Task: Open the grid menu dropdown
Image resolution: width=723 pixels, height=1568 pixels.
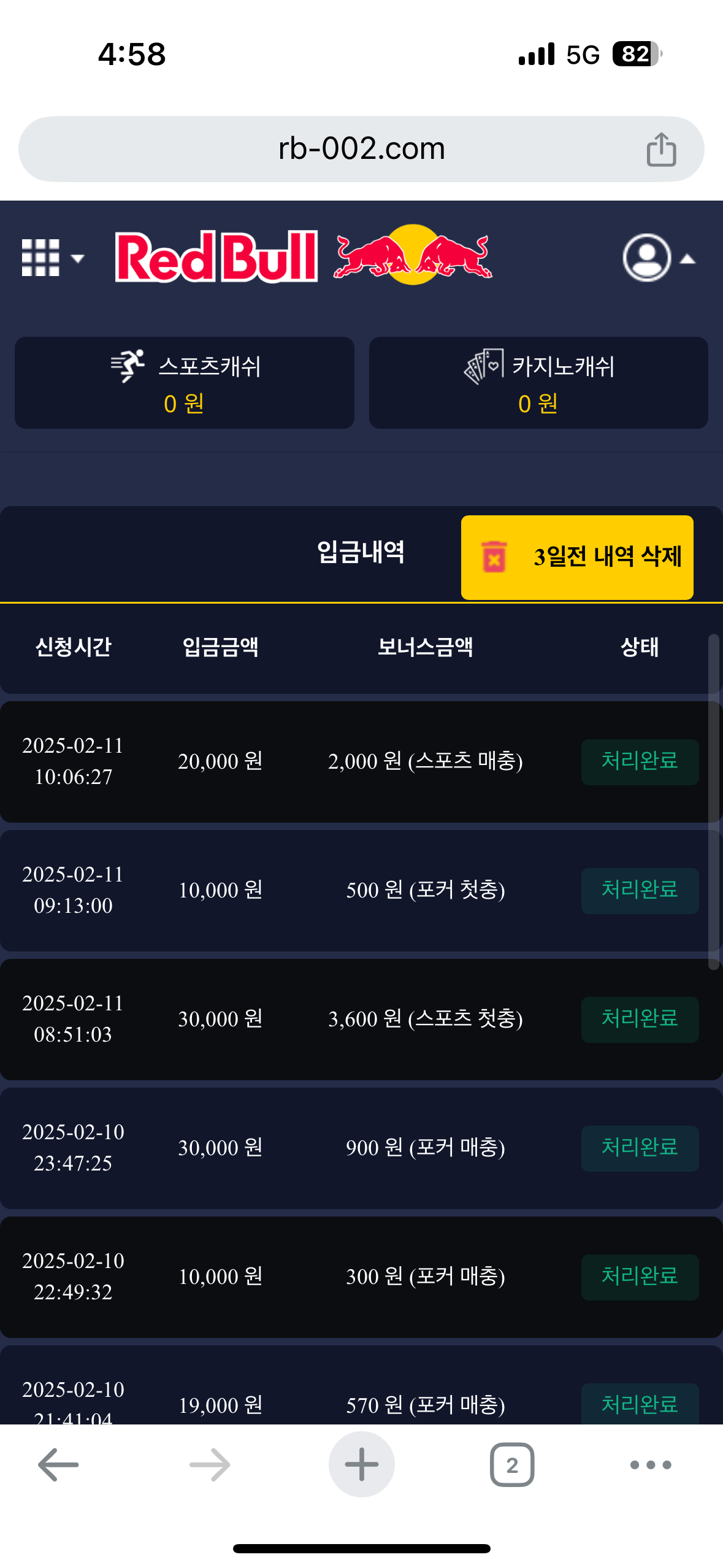Action: click(x=52, y=258)
